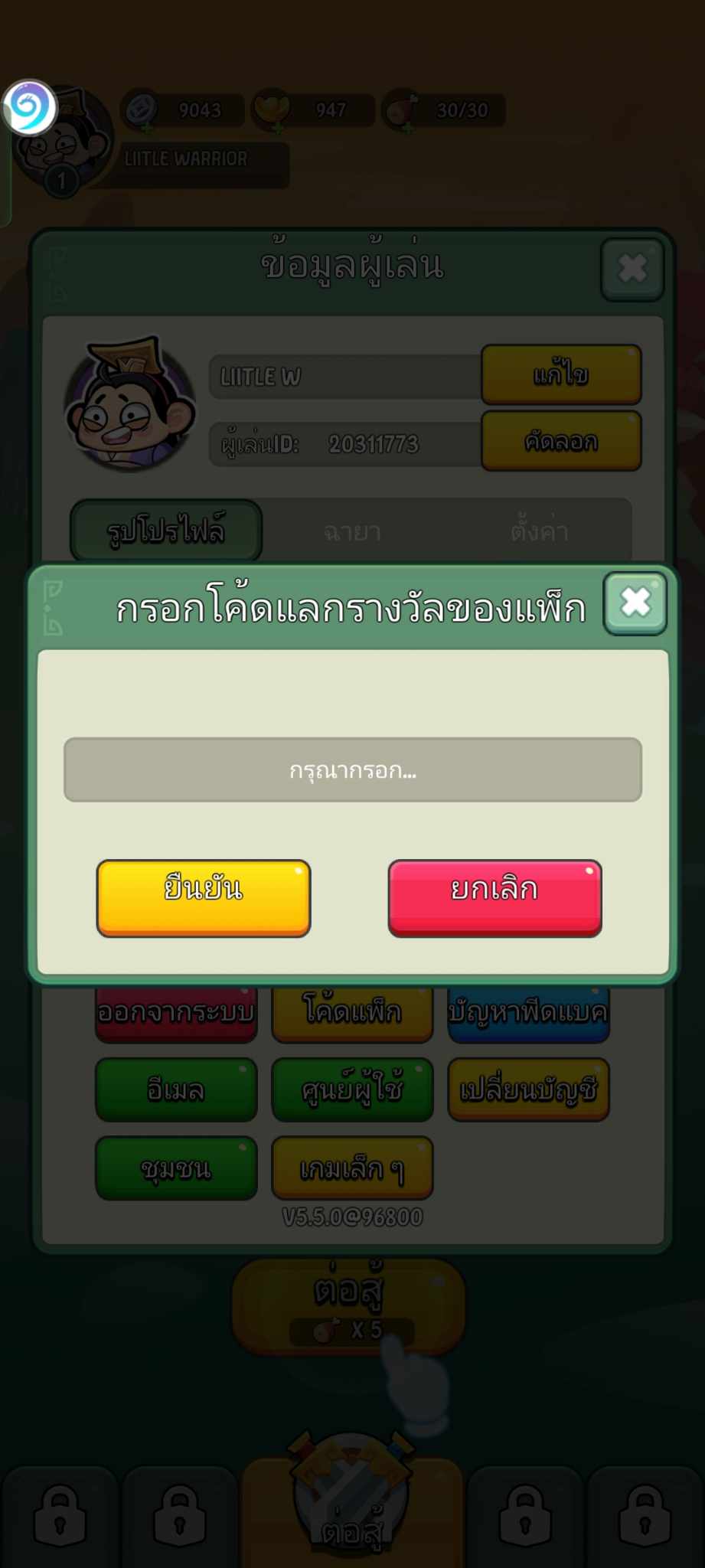Close the redeem code dialog
This screenshot has height=1568, width=705.
(635, 603)
